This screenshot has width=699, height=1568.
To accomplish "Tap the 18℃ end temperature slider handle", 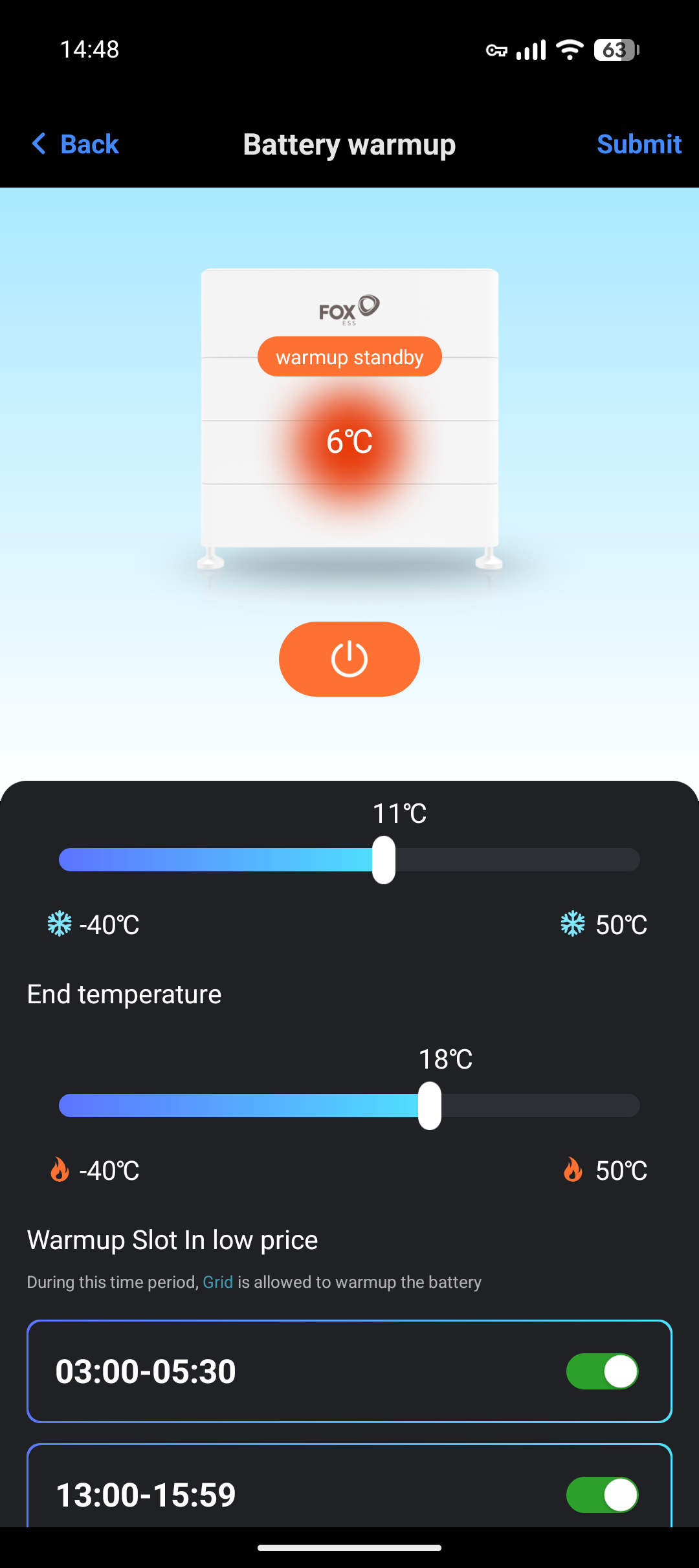I will (430, 1105).
